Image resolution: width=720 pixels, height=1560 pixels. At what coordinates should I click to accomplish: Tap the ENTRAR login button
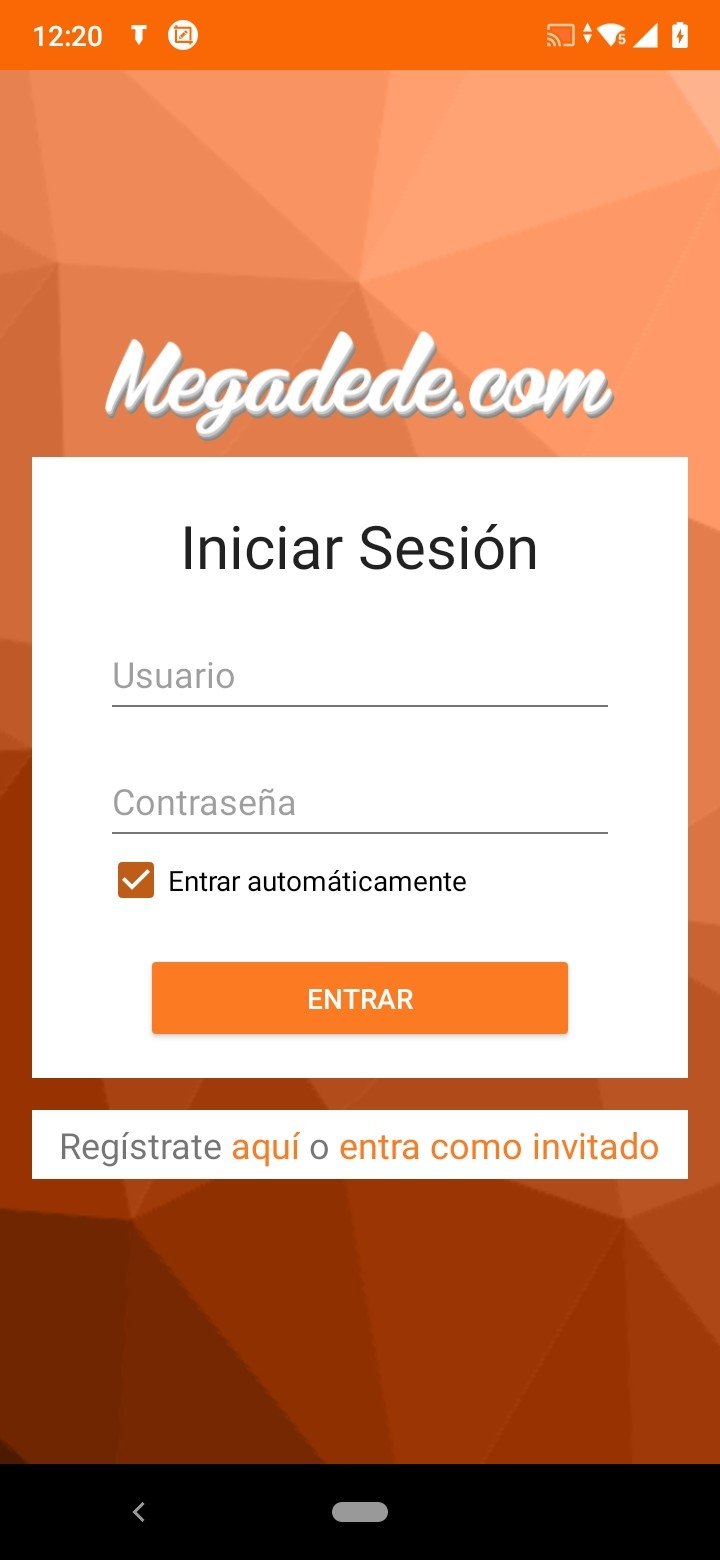click(x=360, y=998)
